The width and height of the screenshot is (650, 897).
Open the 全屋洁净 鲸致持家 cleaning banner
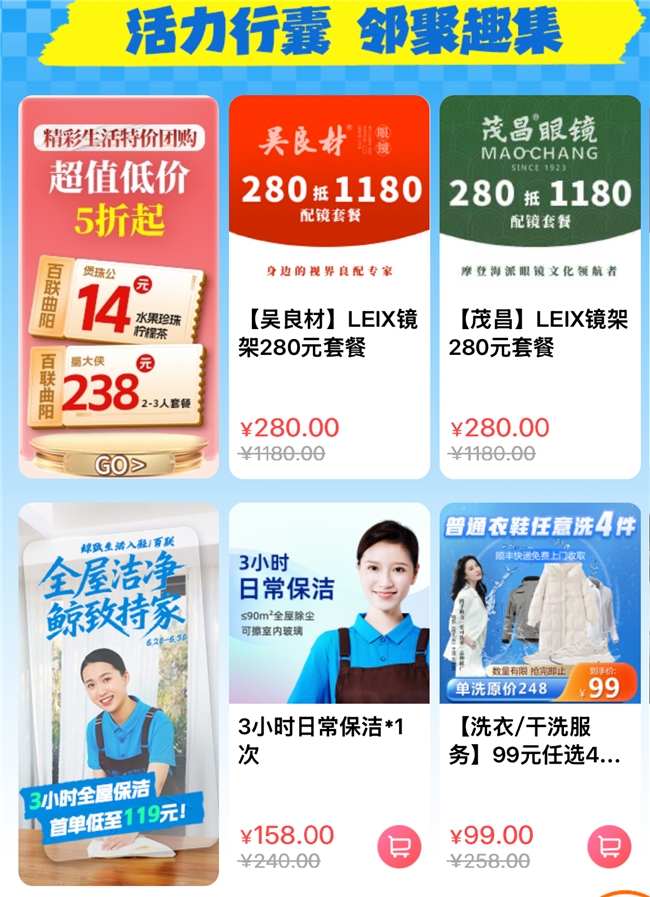(118, 694)
